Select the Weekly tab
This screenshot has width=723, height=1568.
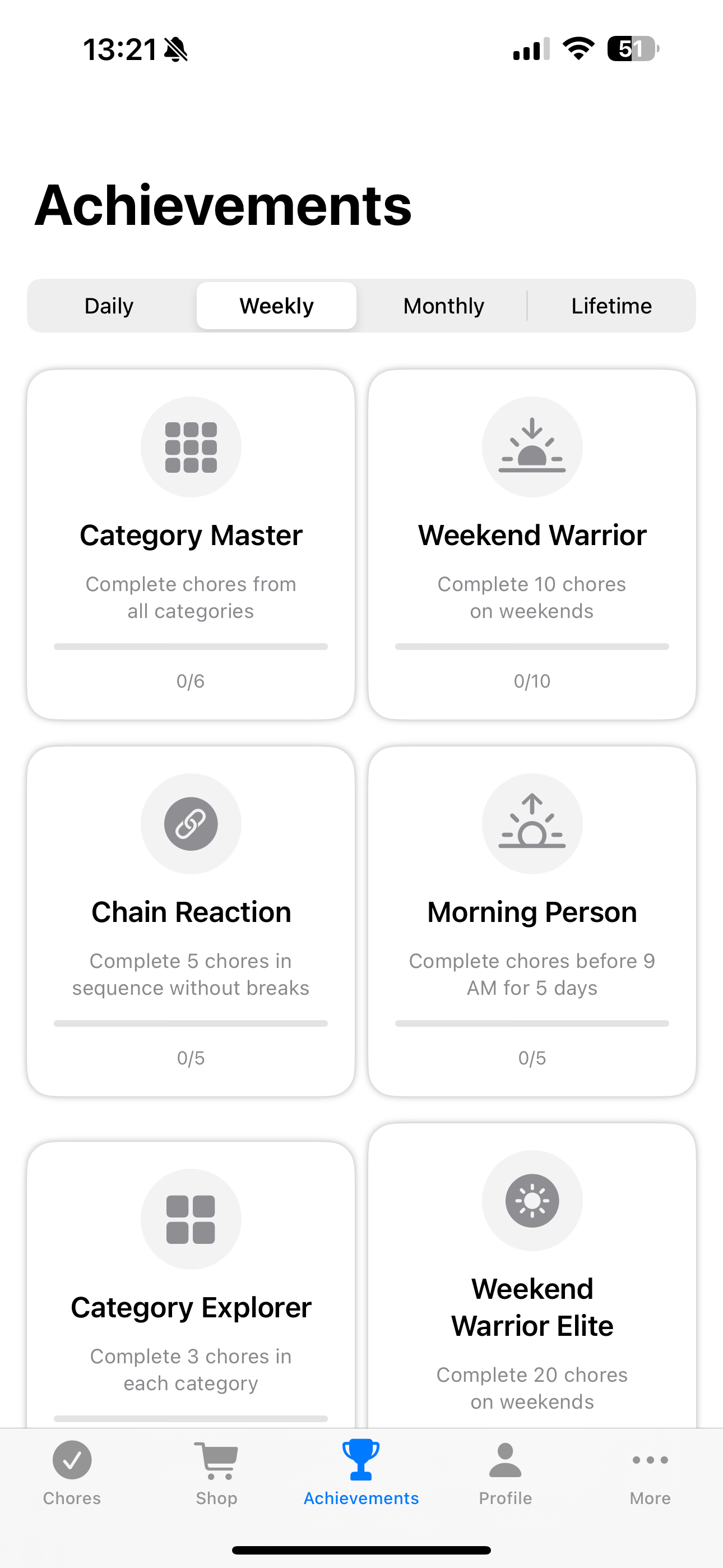click(276, 306)
